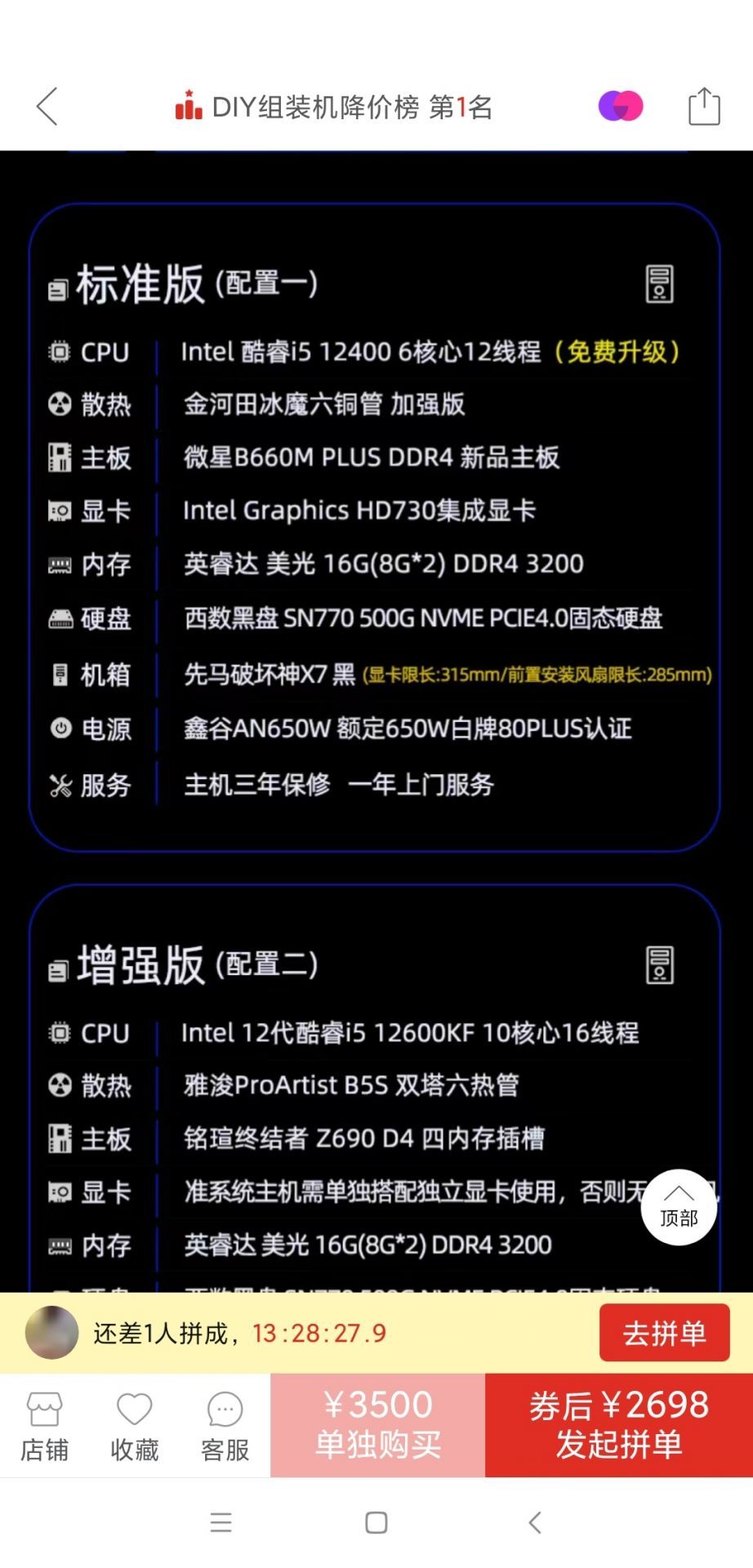Open the 店铺 store page
This screenshot has width=753, height=1568.
coord(44,1426)
